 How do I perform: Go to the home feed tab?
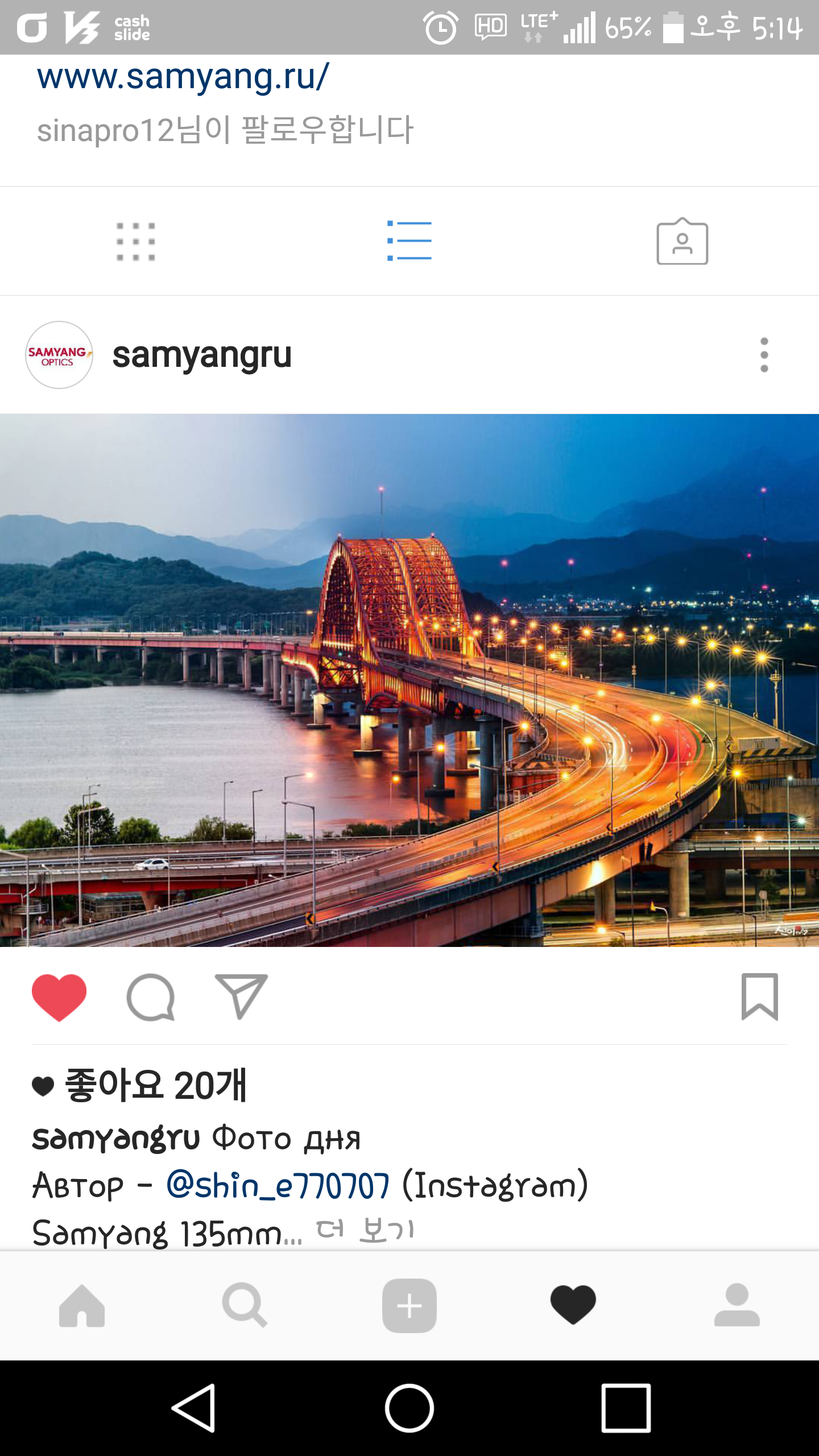point(82,1306)
